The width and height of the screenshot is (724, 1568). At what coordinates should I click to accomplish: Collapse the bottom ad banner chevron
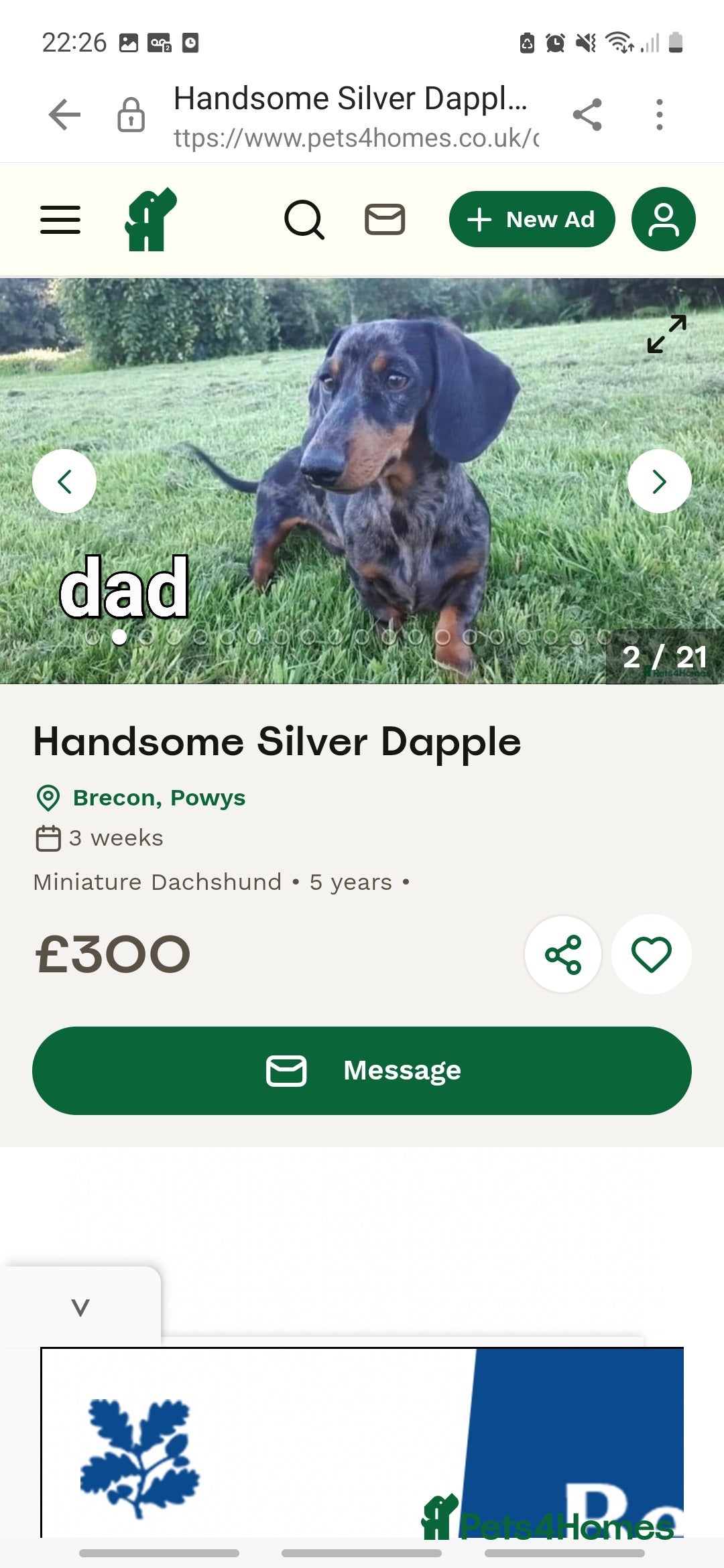(80, 1305)
